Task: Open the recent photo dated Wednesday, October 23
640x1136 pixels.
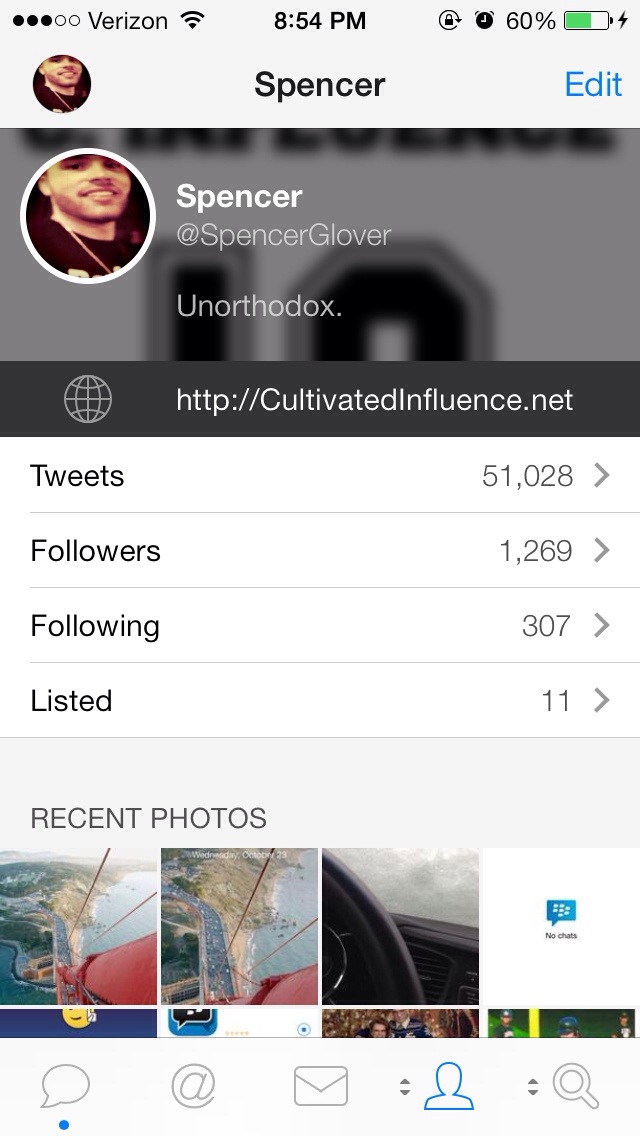Action: pos(239,926)
